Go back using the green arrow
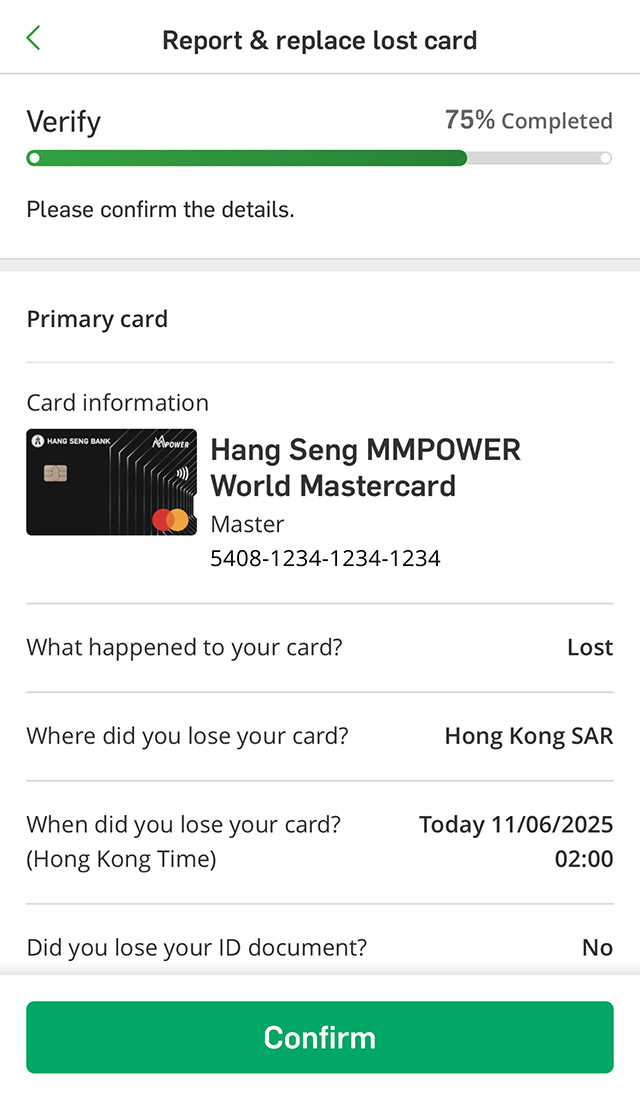The height and width of the screenshot is (1100, 640). coord(34,39)
